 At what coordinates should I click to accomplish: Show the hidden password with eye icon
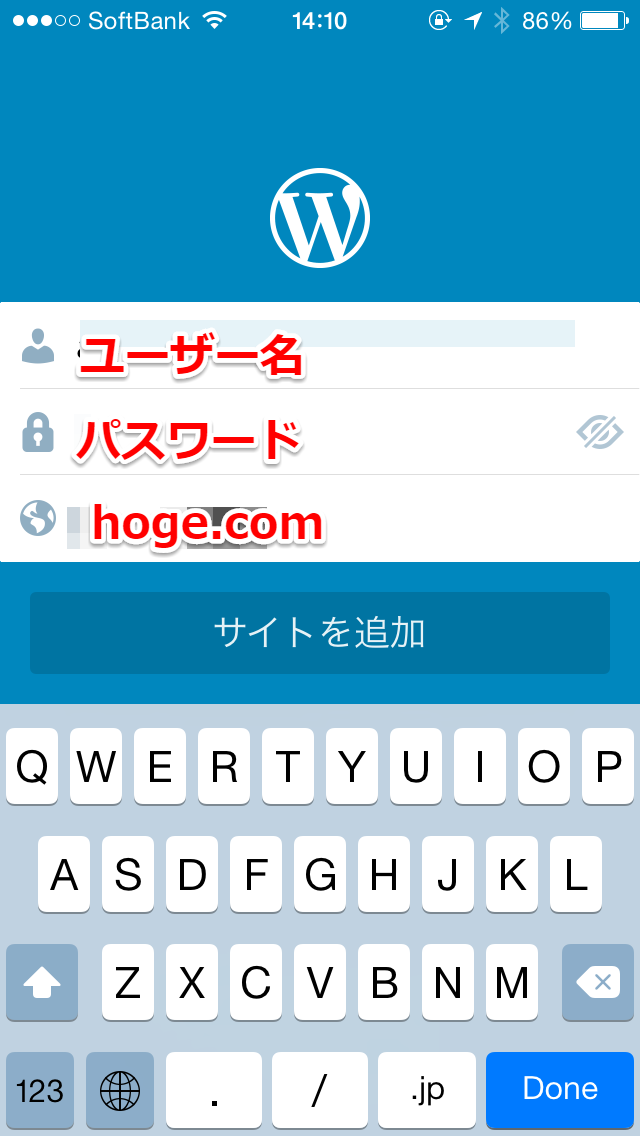tap(599, 433)
